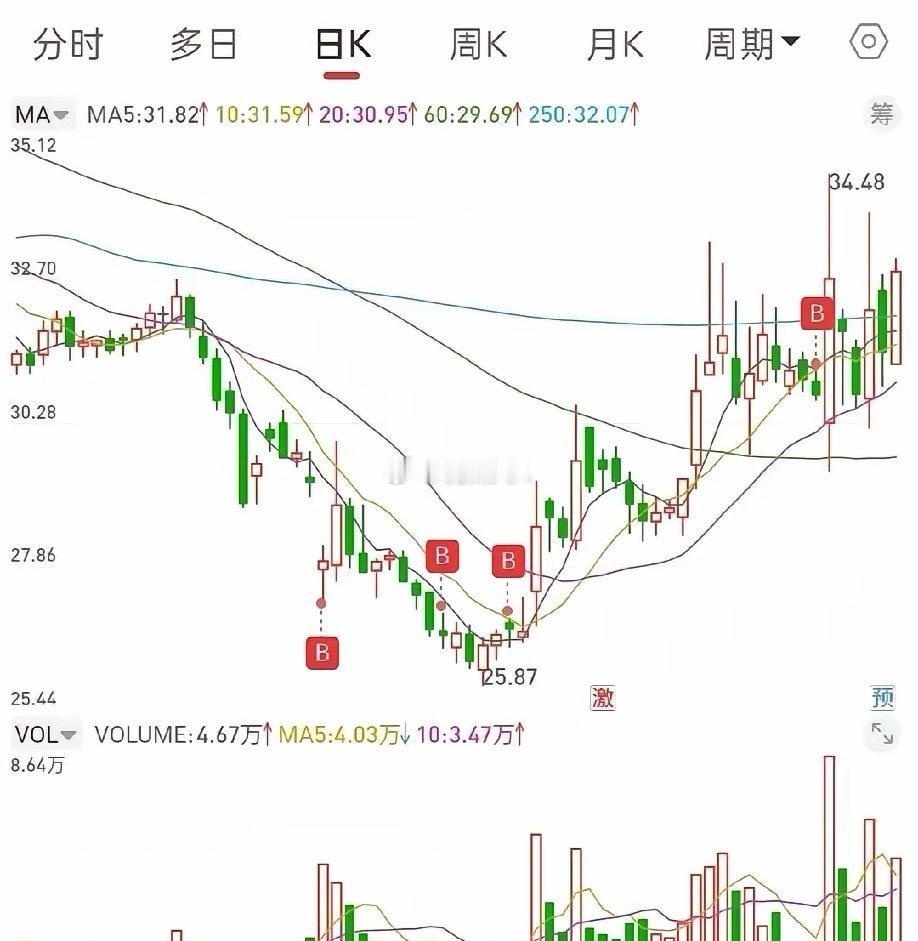
Task: Open the MA indicator dropdown
Action: tap(40, 115)
